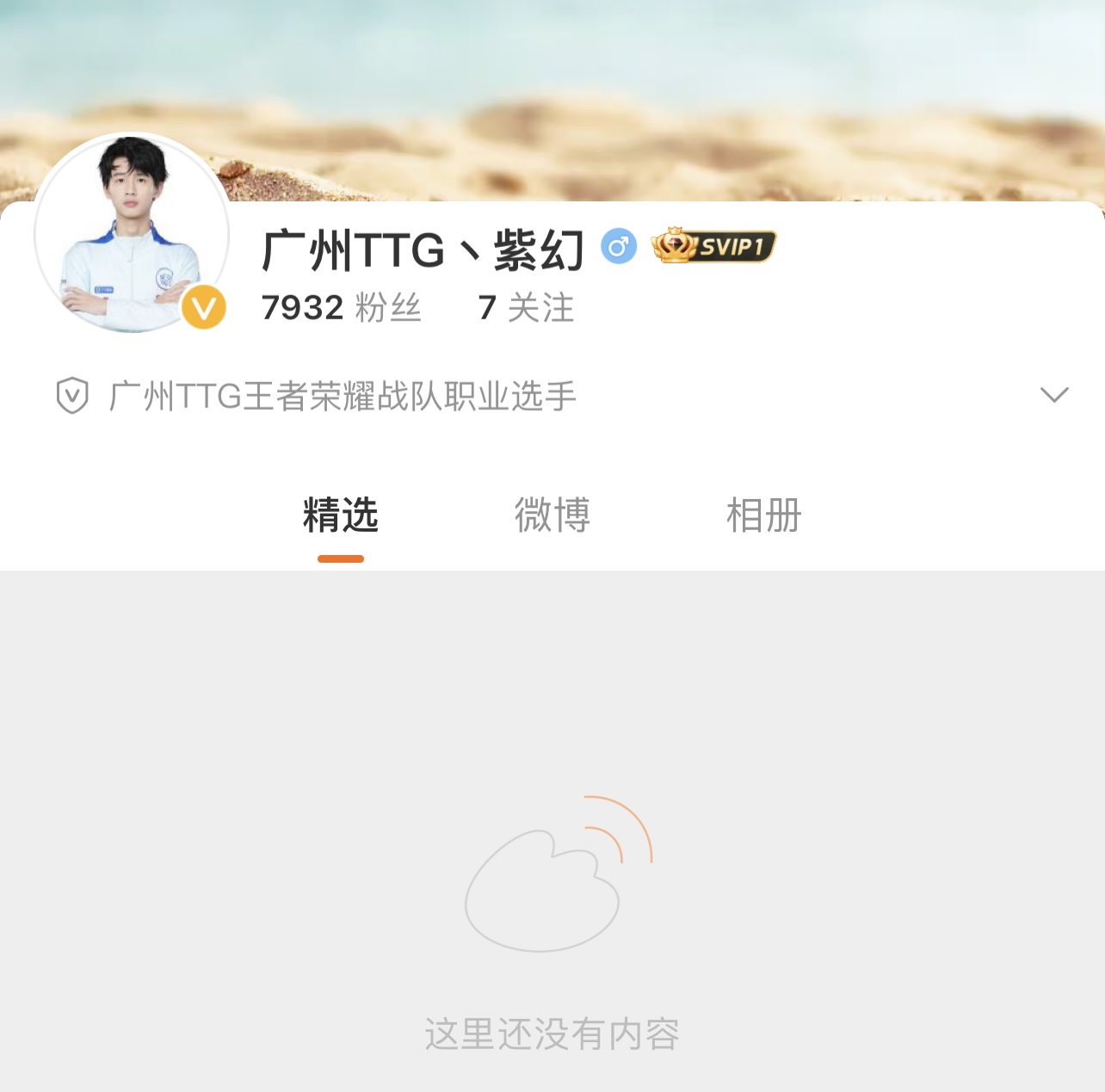Switch to the 精选 tab
Image resolution: width=1105 pixels, height=1092 pixels.
pyautogui.click(x=341, y=515)
